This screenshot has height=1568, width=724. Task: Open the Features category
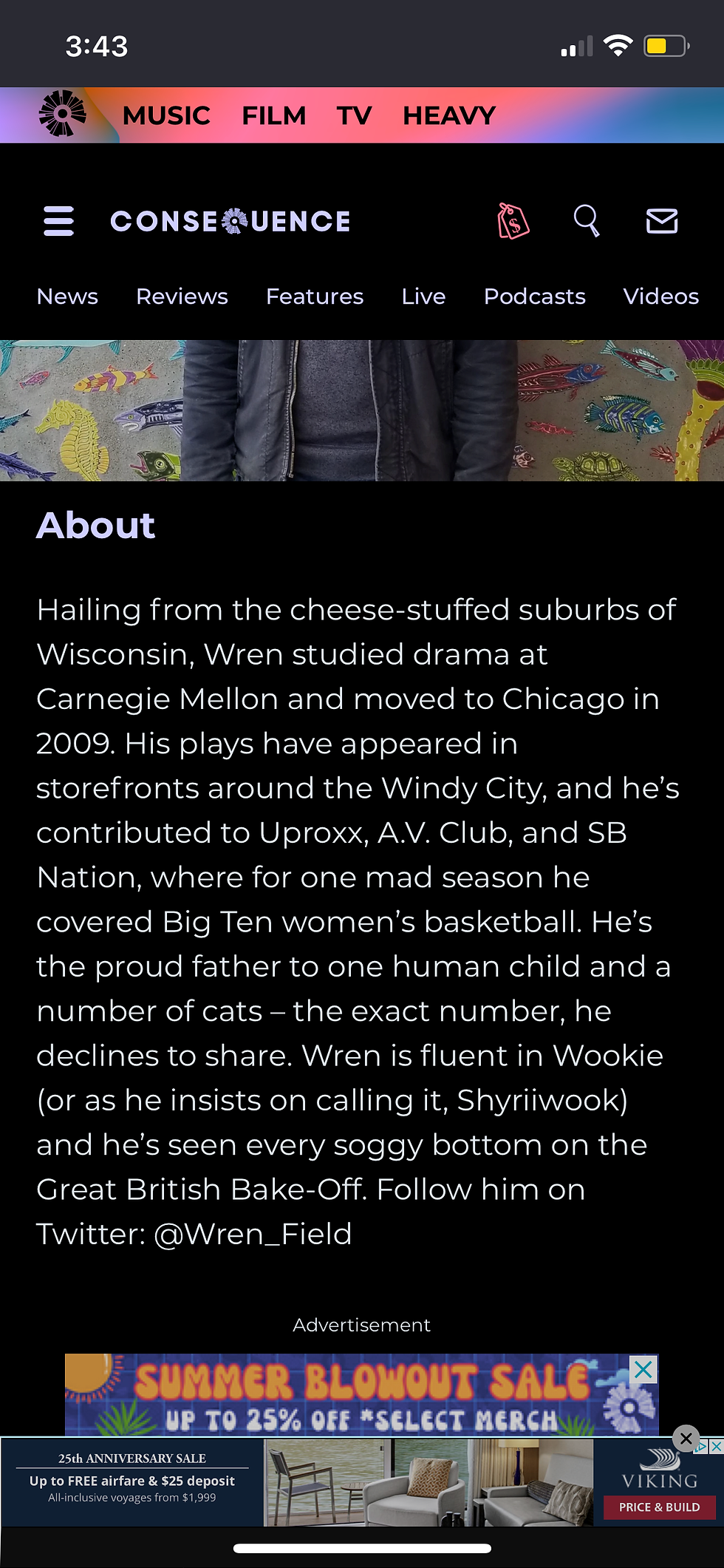[x=315, y=296]
